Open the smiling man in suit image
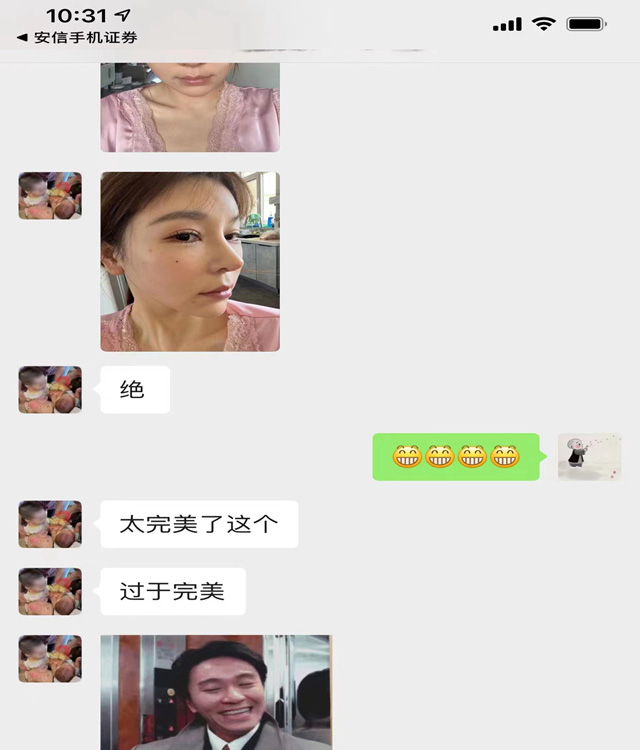Viewport: 640px width, 750px height. [215, 692]
